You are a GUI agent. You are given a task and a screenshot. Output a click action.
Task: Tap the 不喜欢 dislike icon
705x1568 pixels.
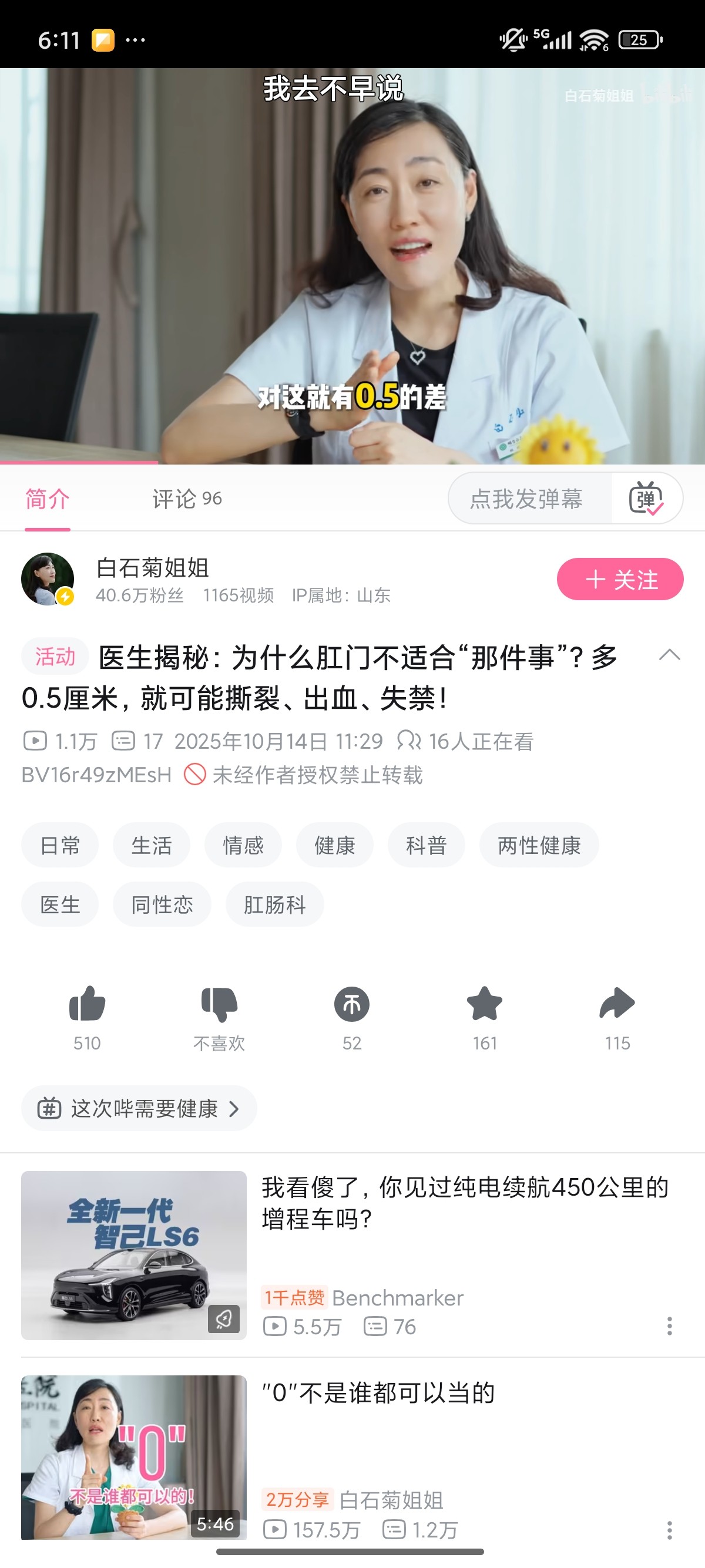click(x=219, y=1004)
